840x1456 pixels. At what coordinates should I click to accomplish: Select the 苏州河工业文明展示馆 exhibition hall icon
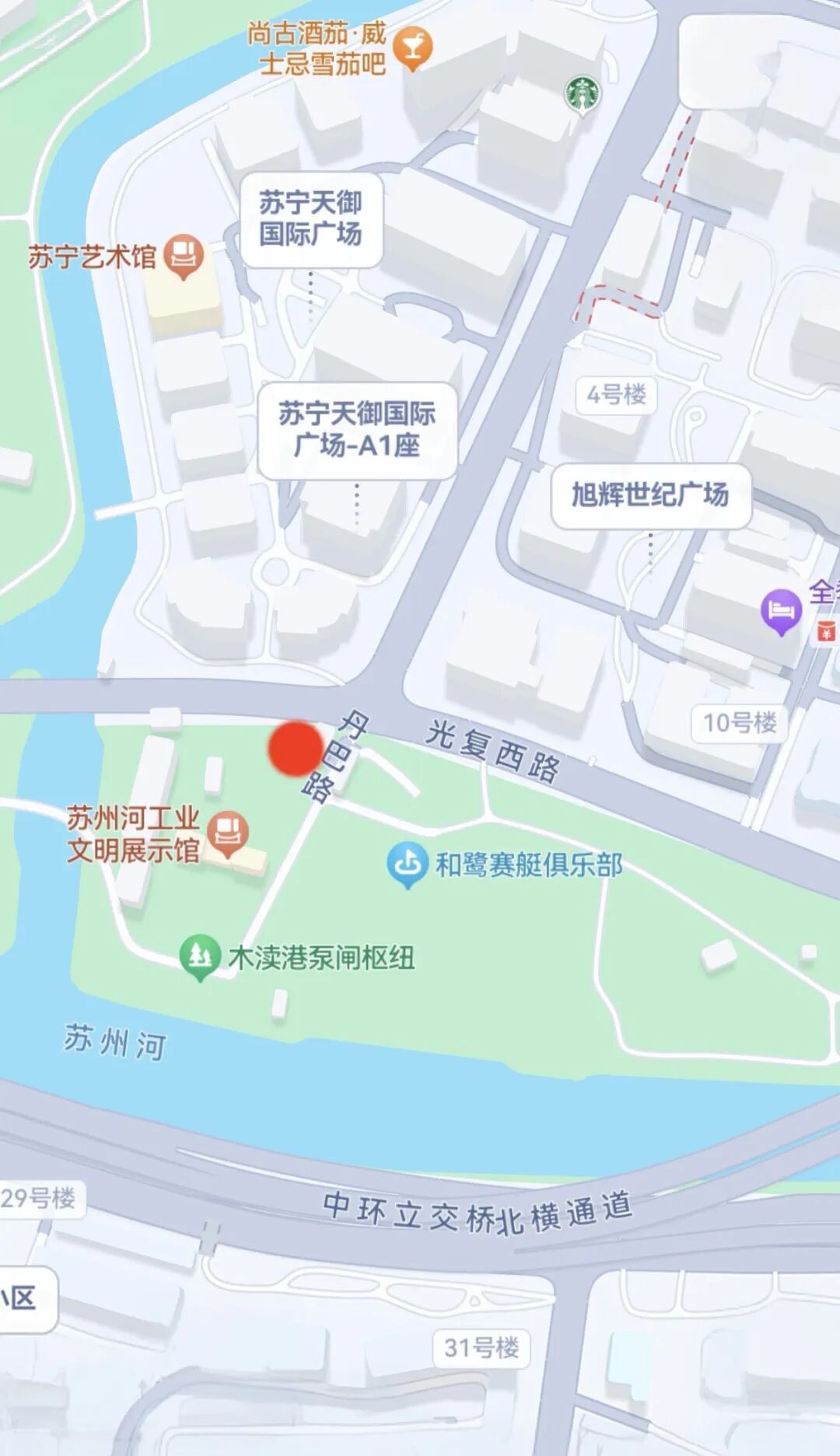coord(226,829)
